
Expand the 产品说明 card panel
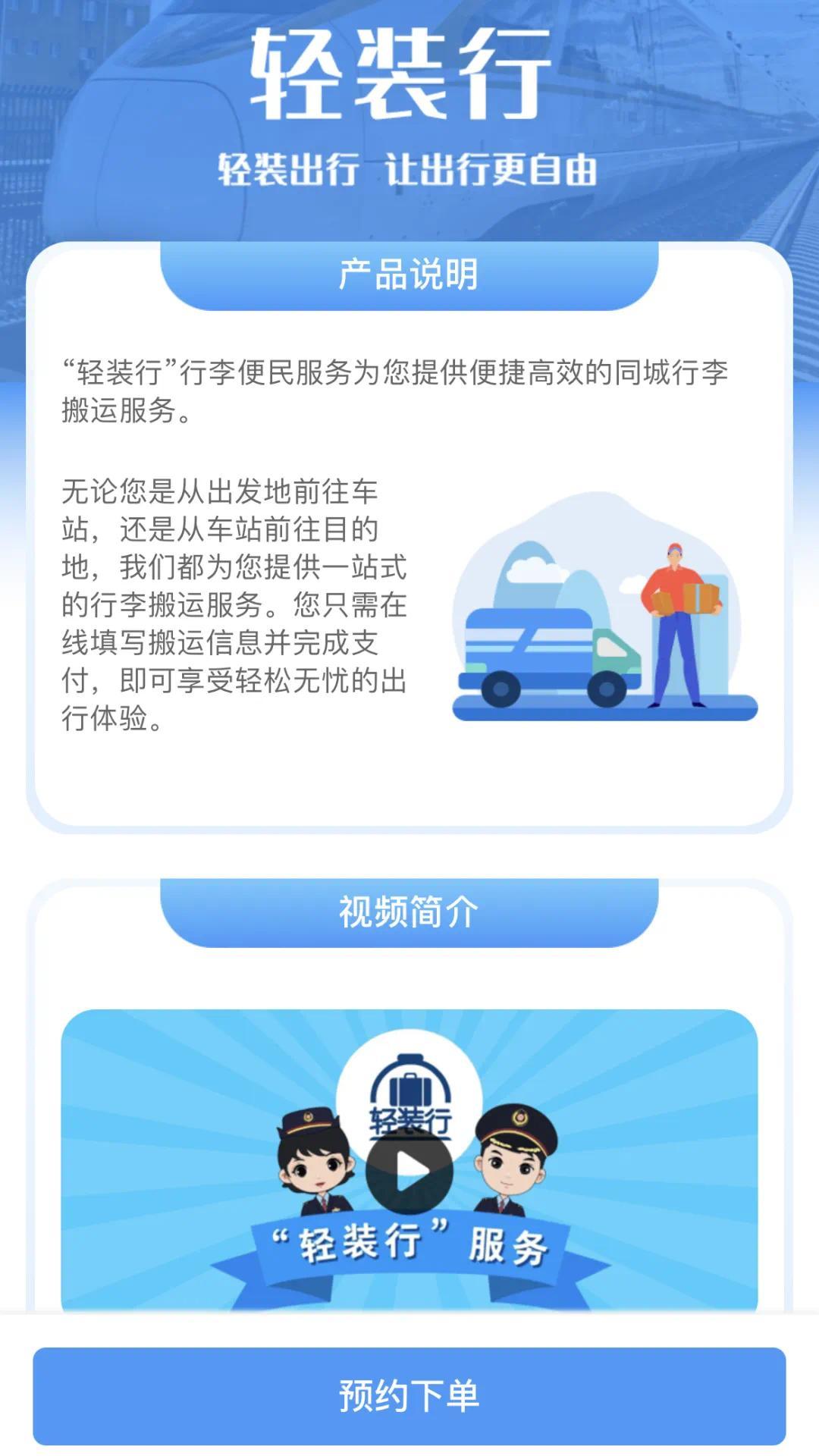point(409,531)
